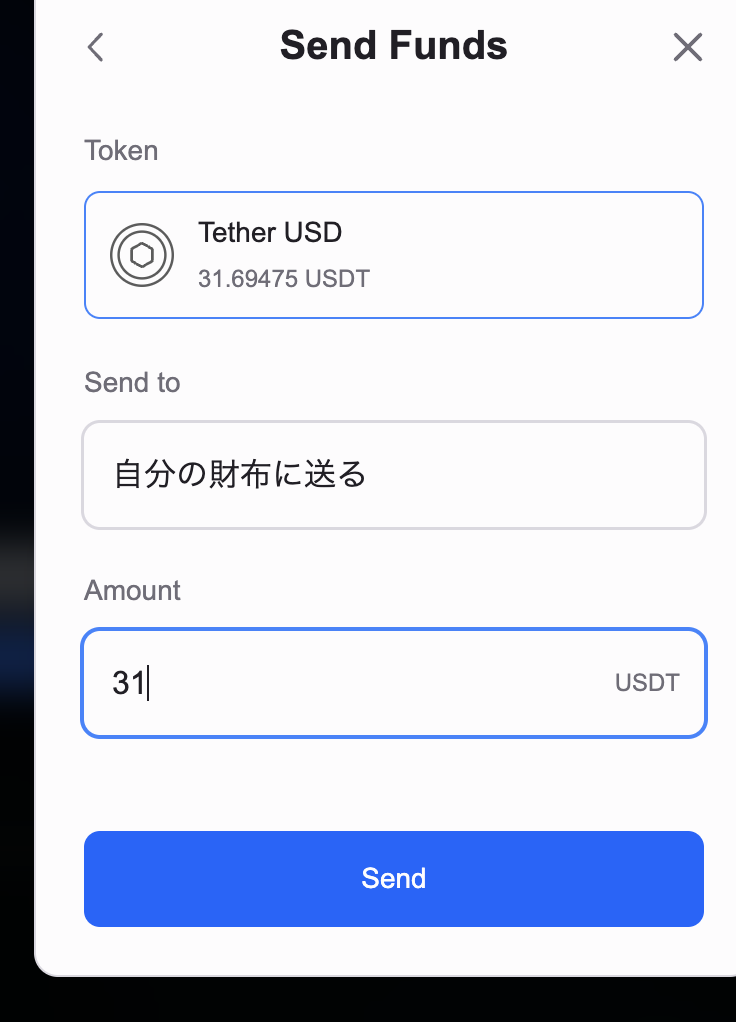The width and height of the screenshot is (736, 1022).
Task: Open the Tether USD token selector
Action: [x=393, y=255]
